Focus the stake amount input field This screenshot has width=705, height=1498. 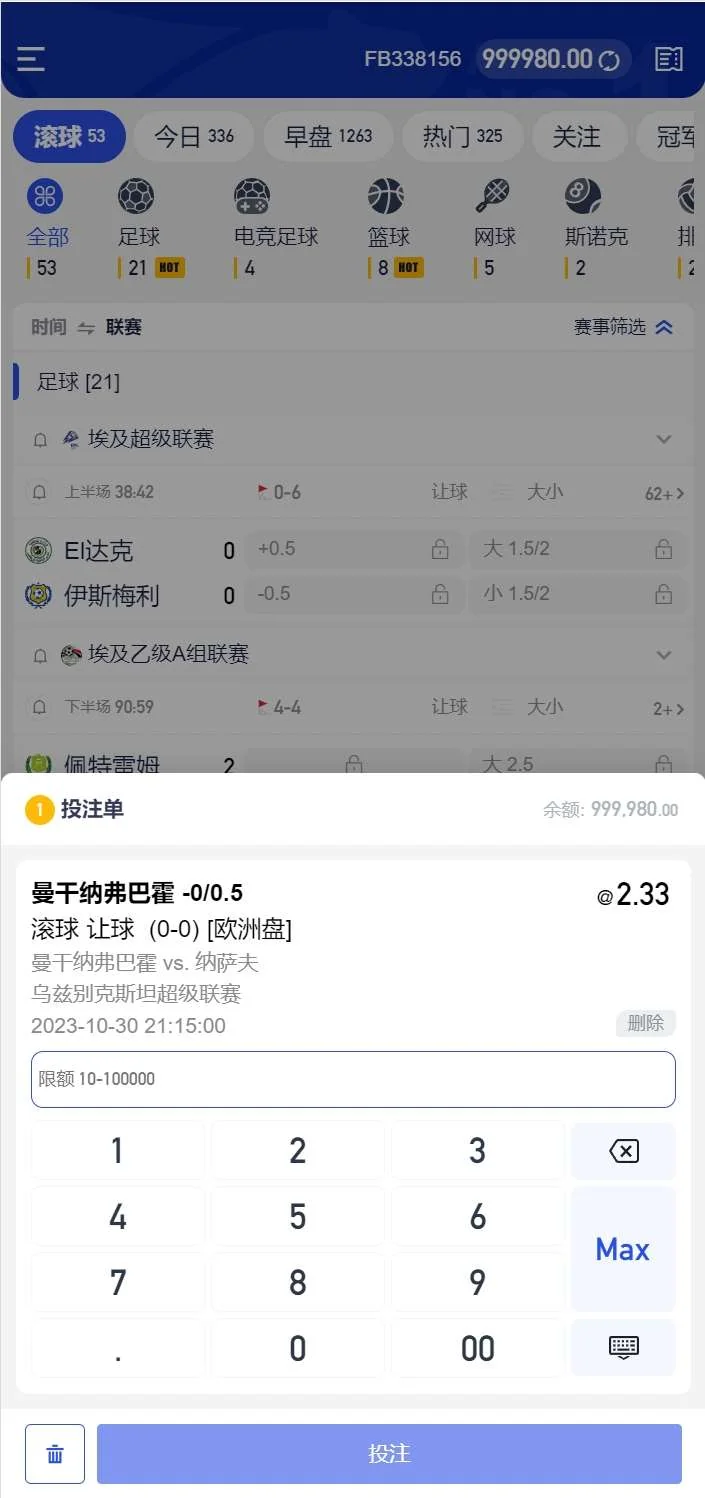[x=353, y=1079]
